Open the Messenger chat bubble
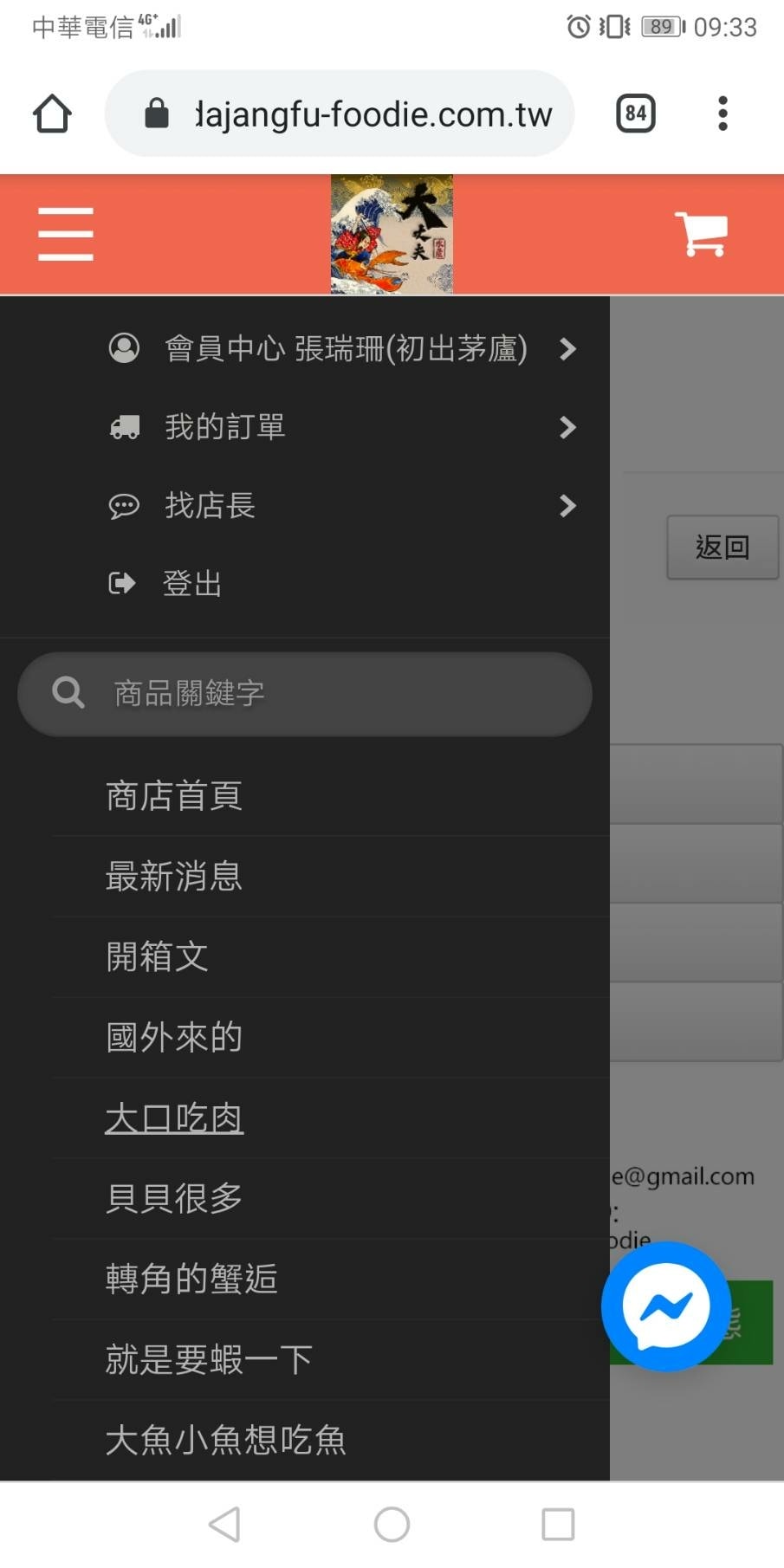Screen dimensions: 784x1568 665,1306
